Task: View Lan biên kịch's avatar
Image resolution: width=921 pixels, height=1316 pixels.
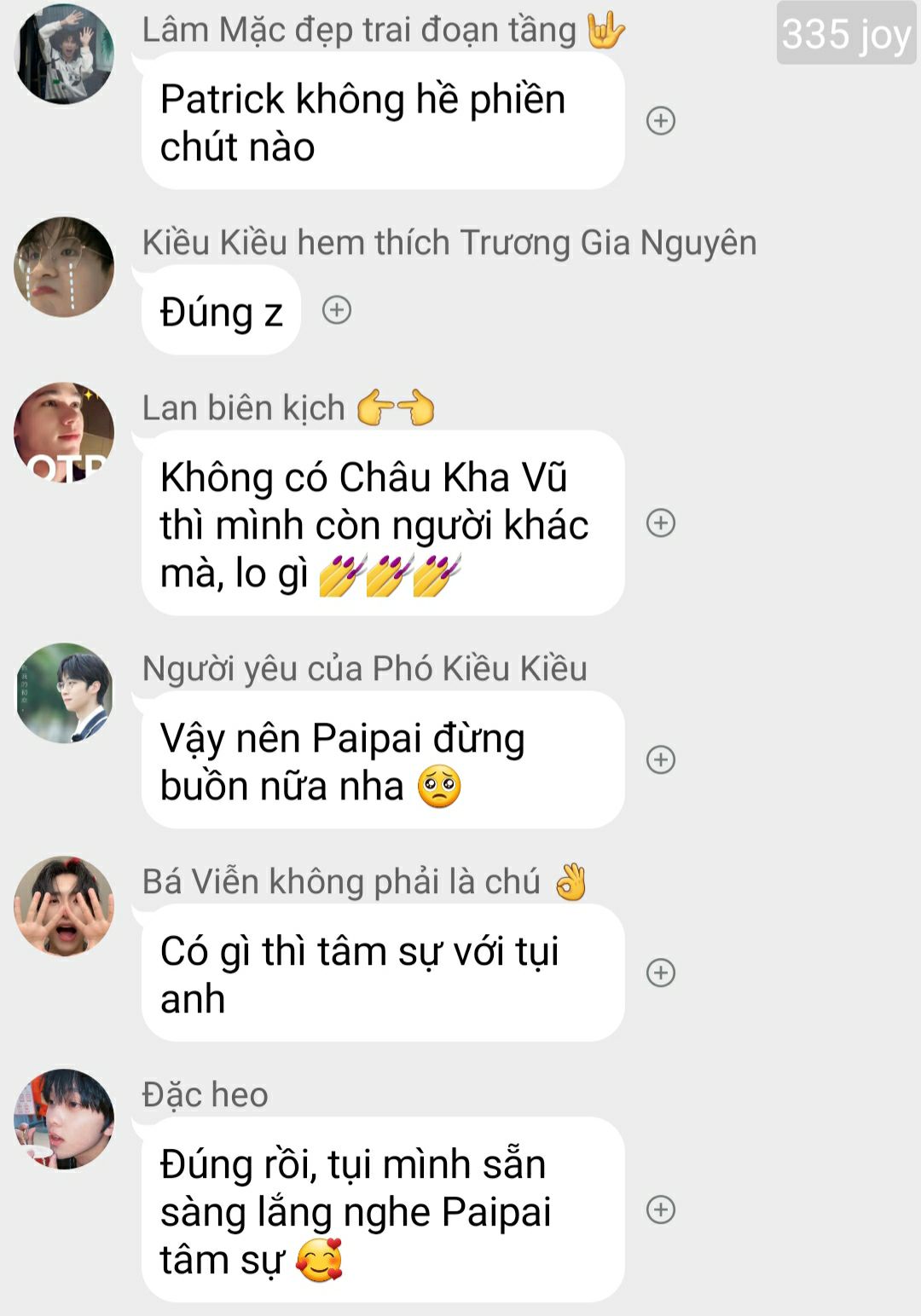Action: [x=64, y=432]
